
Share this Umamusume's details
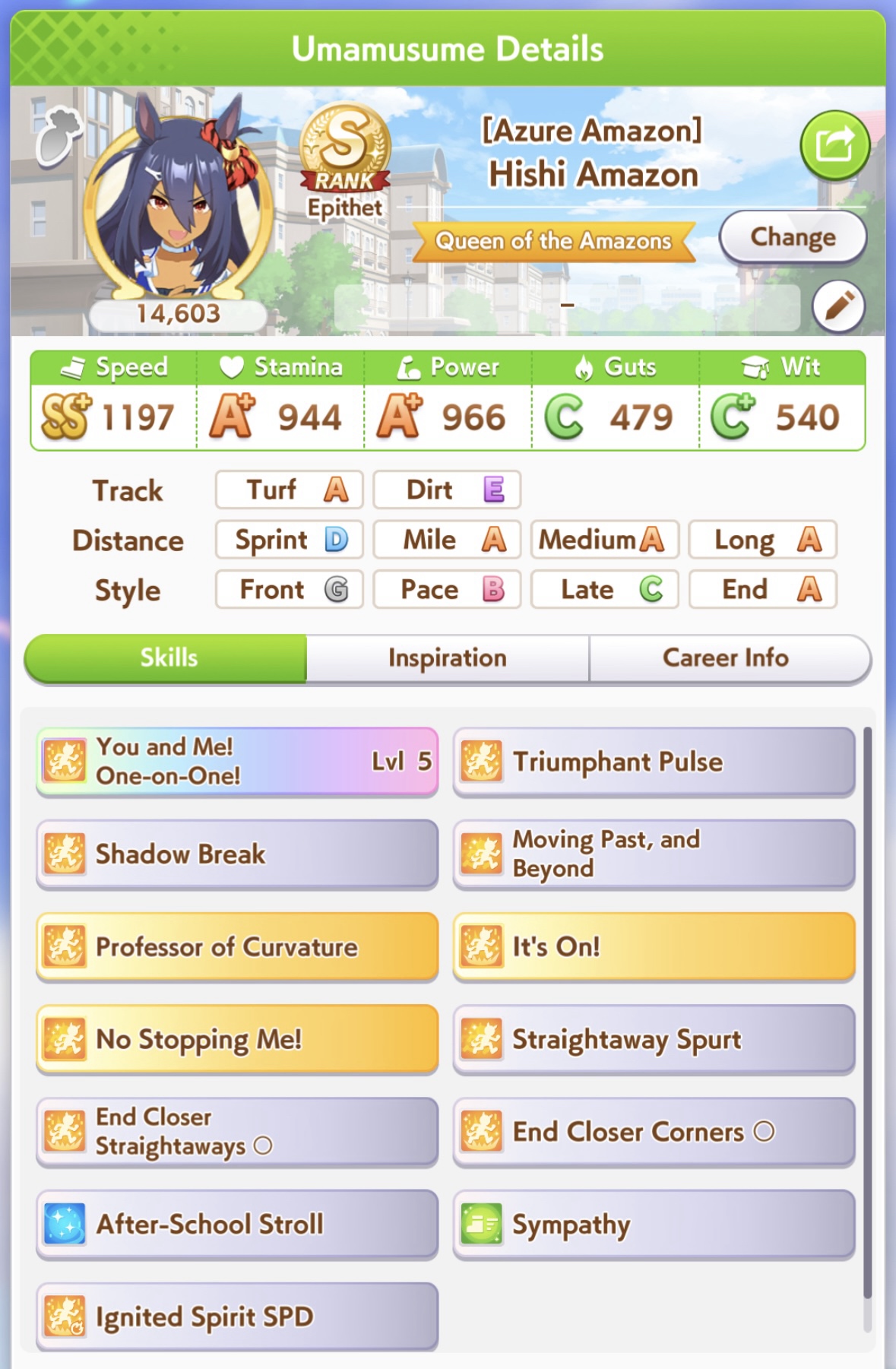[x=834, y=145]
